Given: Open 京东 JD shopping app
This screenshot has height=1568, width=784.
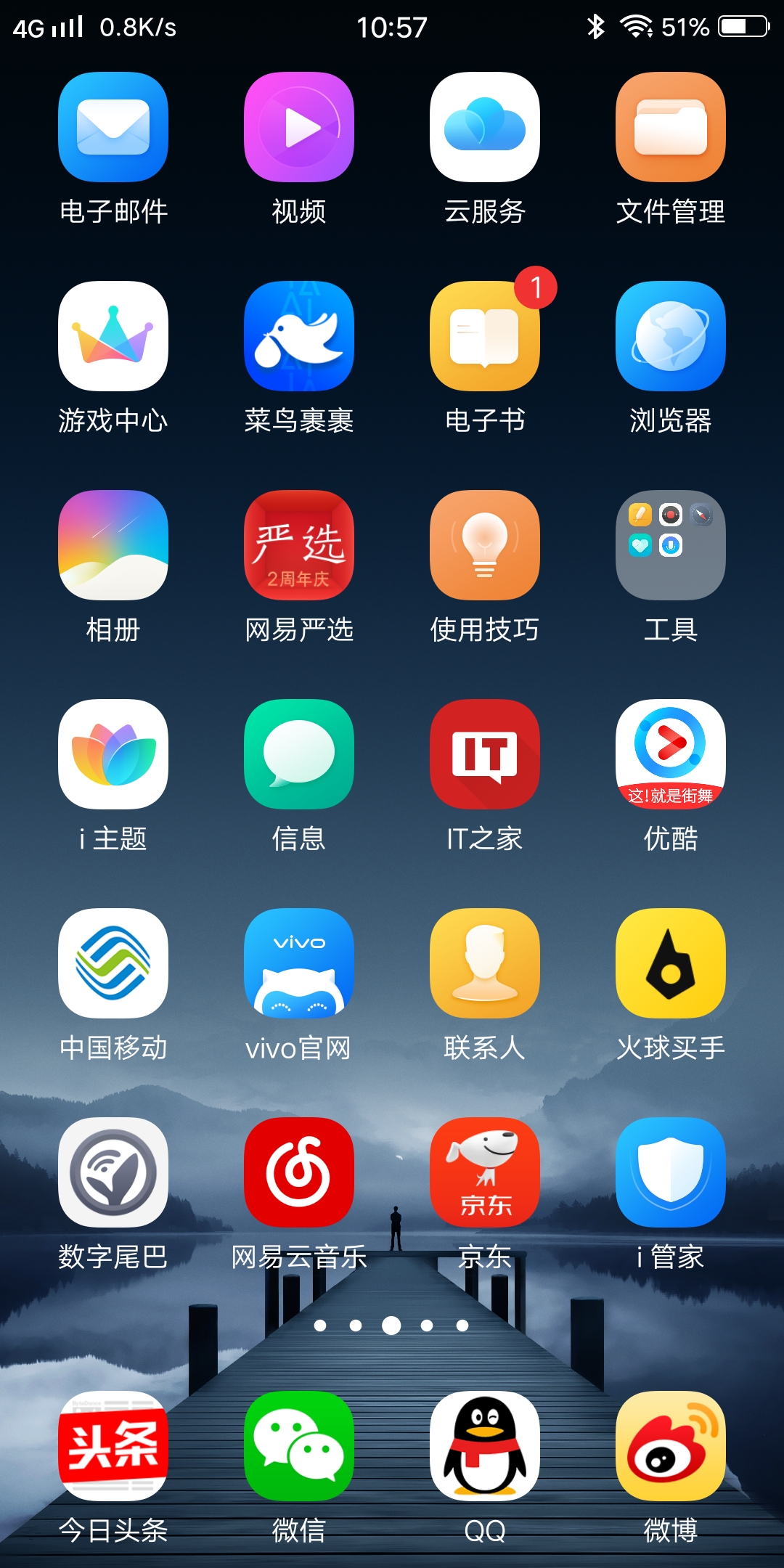Looking at the screenshot, I should tap(485, 1172).
